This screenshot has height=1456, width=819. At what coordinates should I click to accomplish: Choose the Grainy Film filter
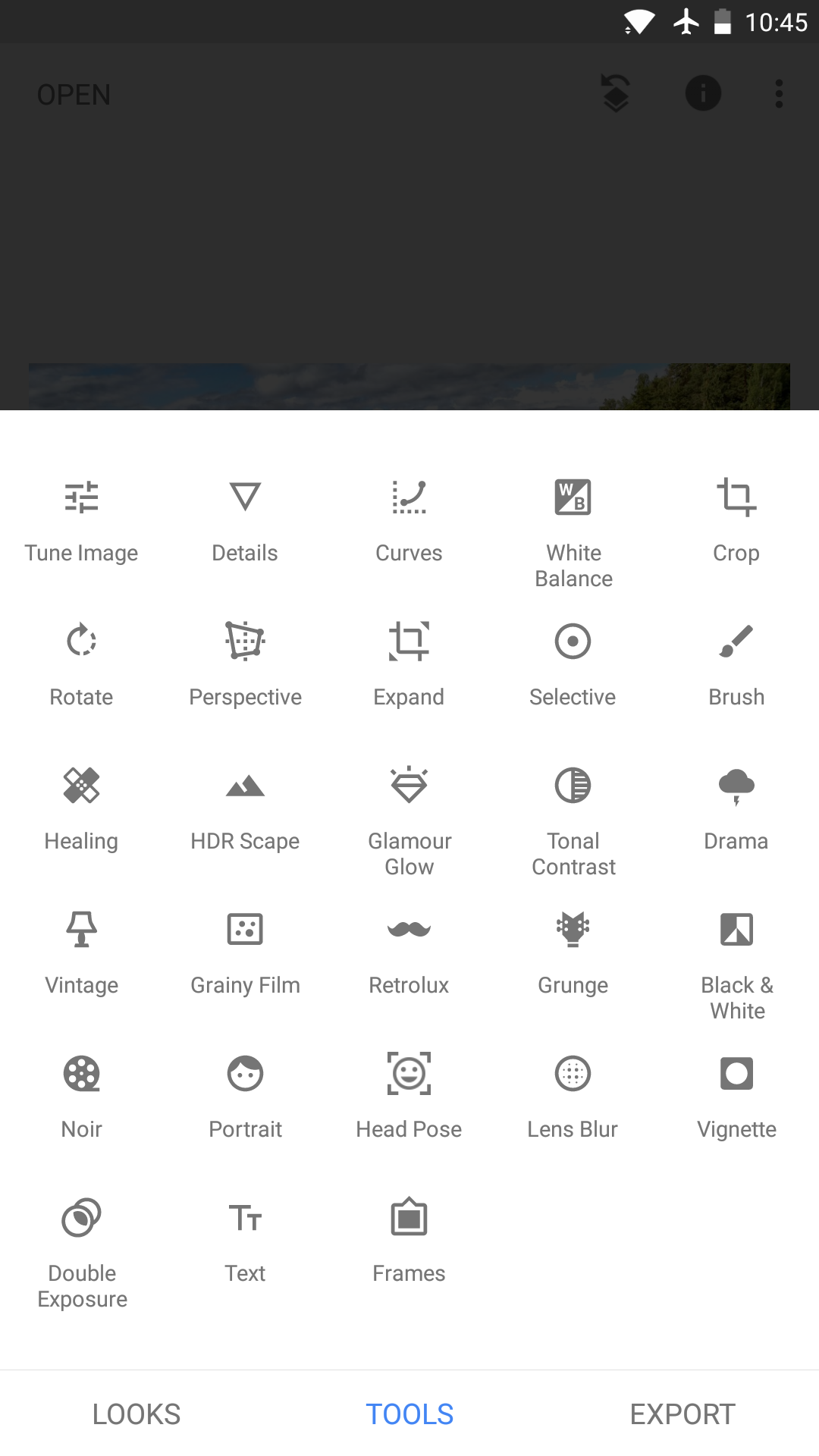pyautogui.click(x=245, y=952)
